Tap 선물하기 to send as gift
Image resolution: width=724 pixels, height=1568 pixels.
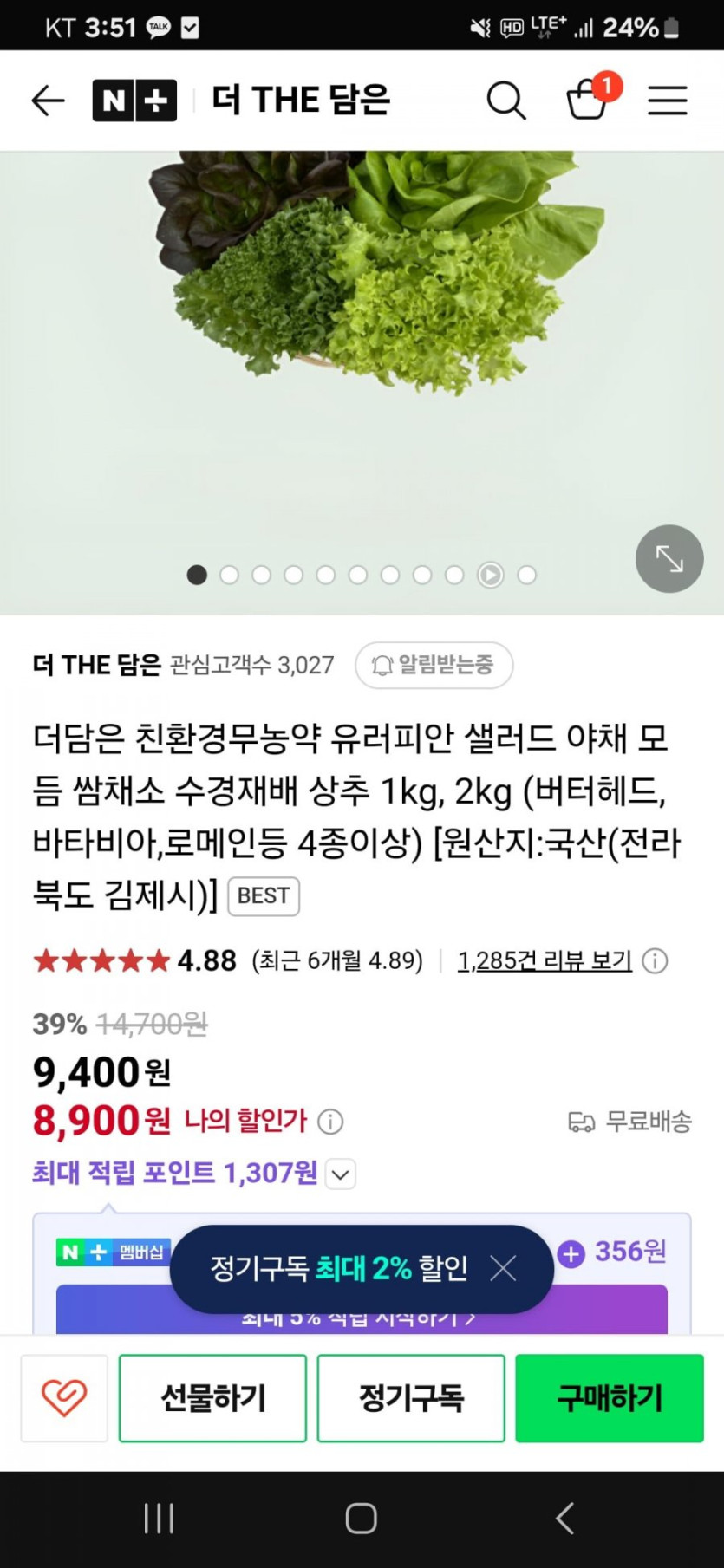pos(212,1398)
